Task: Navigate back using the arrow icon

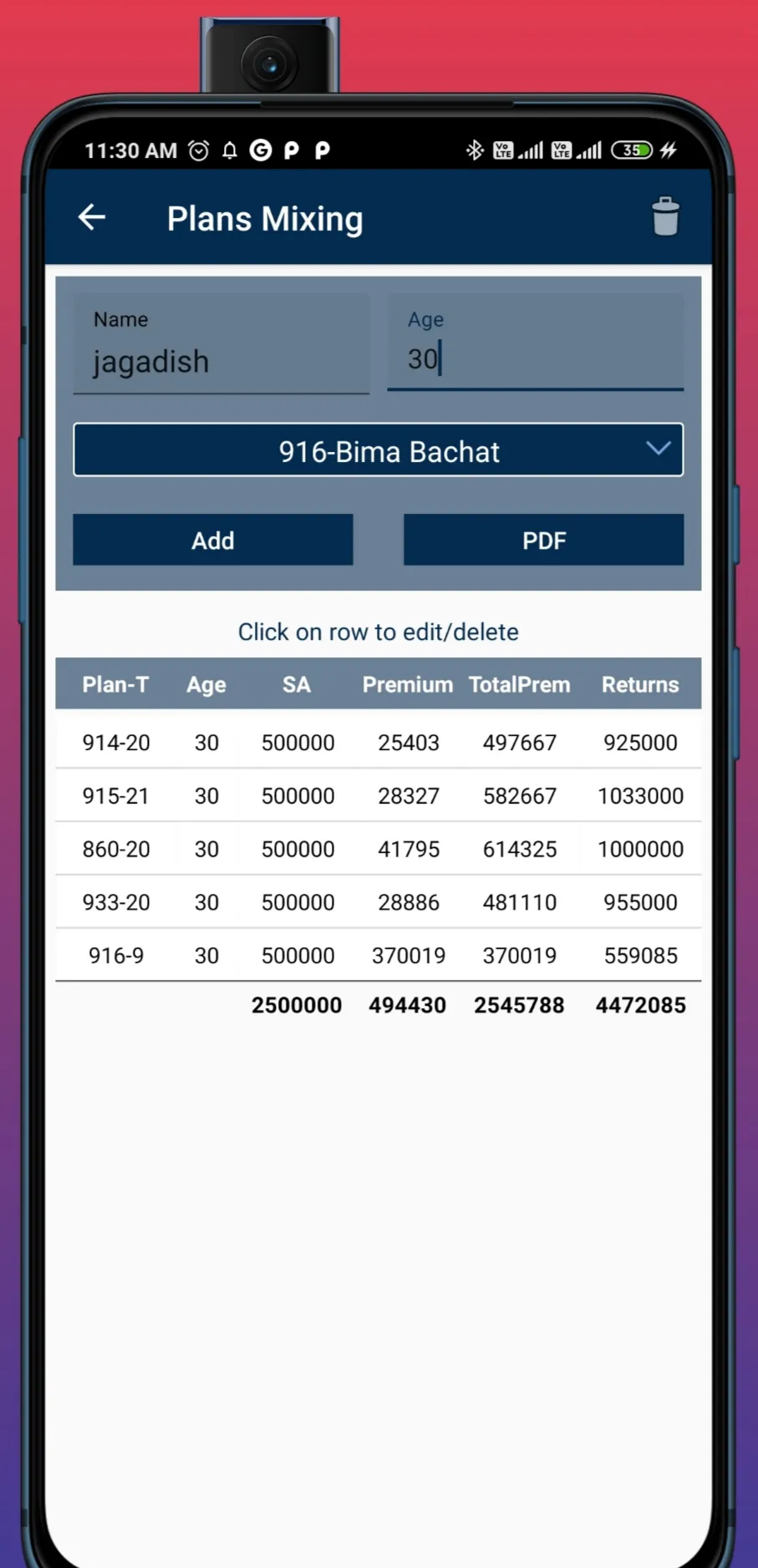Action: pos(92,217)
